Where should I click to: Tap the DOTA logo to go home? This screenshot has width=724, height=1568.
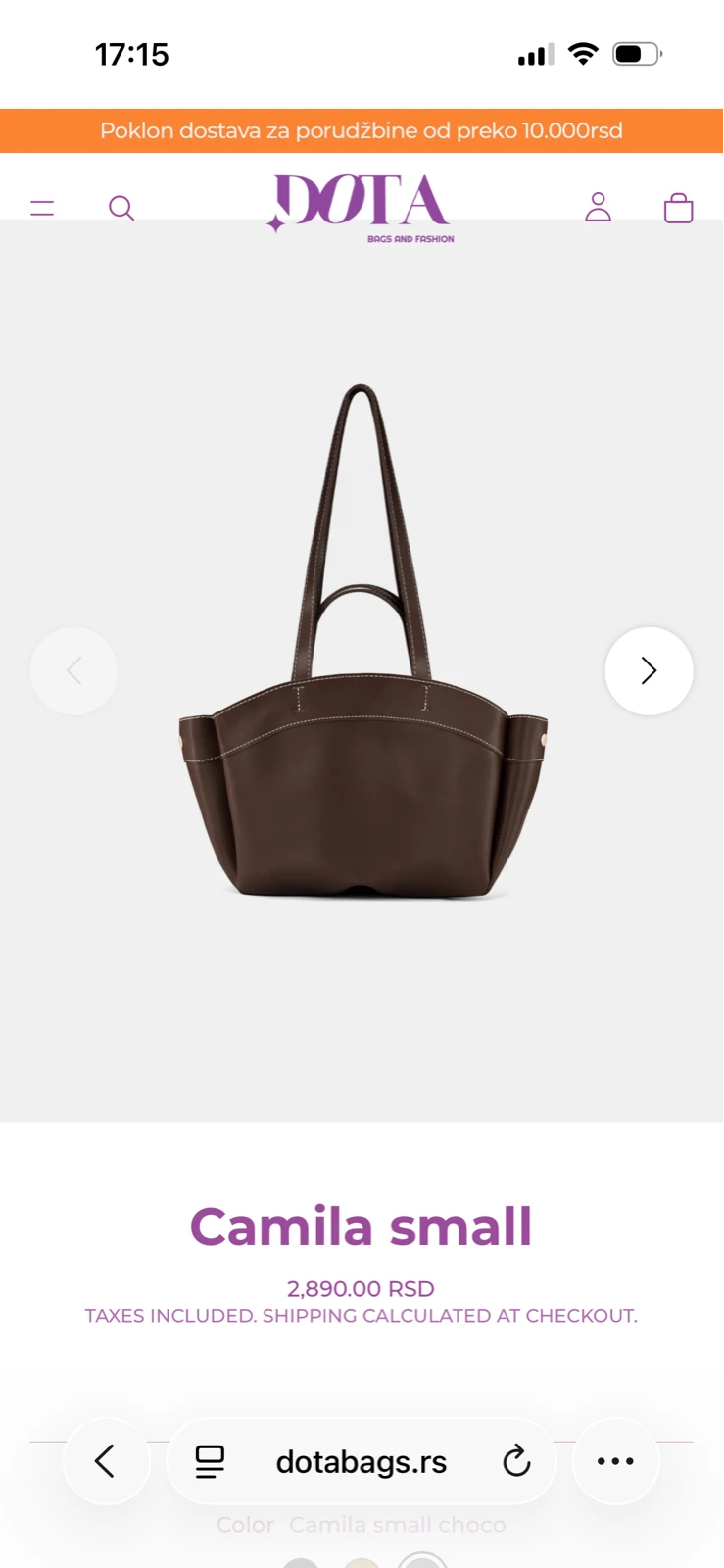[x=361, y=208]
